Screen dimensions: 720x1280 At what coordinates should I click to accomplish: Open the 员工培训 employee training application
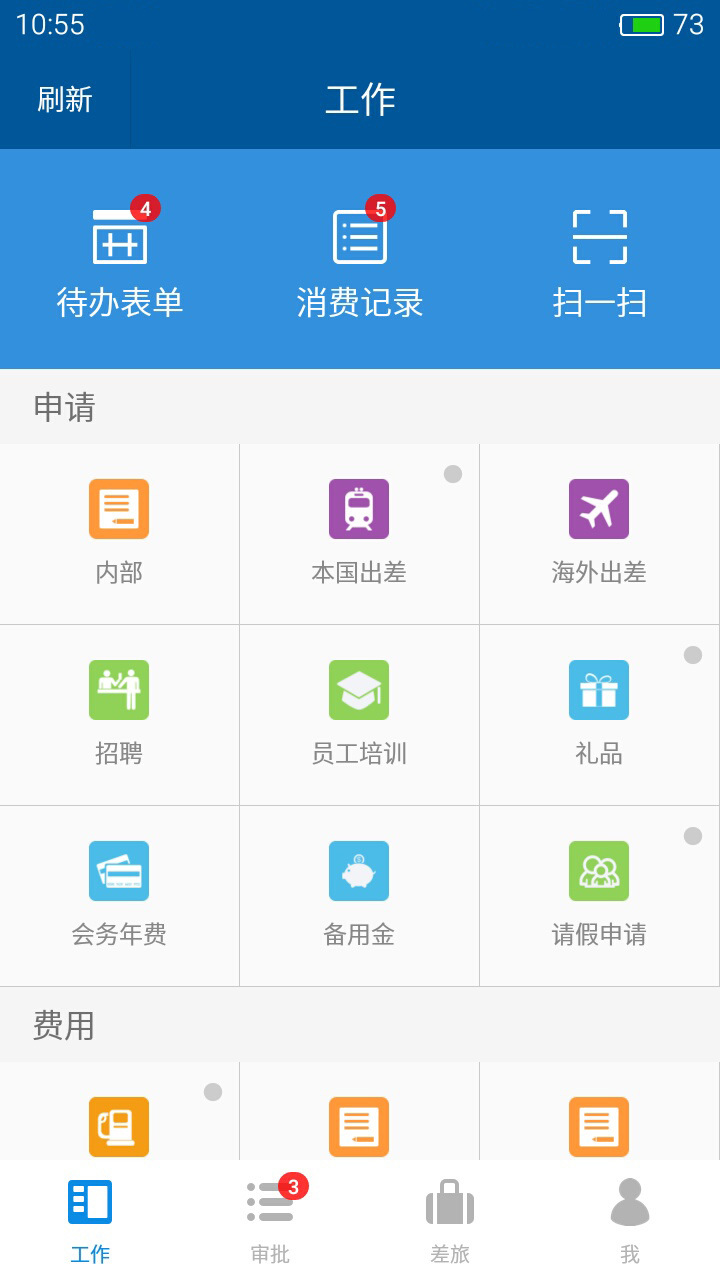pos(359,710)
